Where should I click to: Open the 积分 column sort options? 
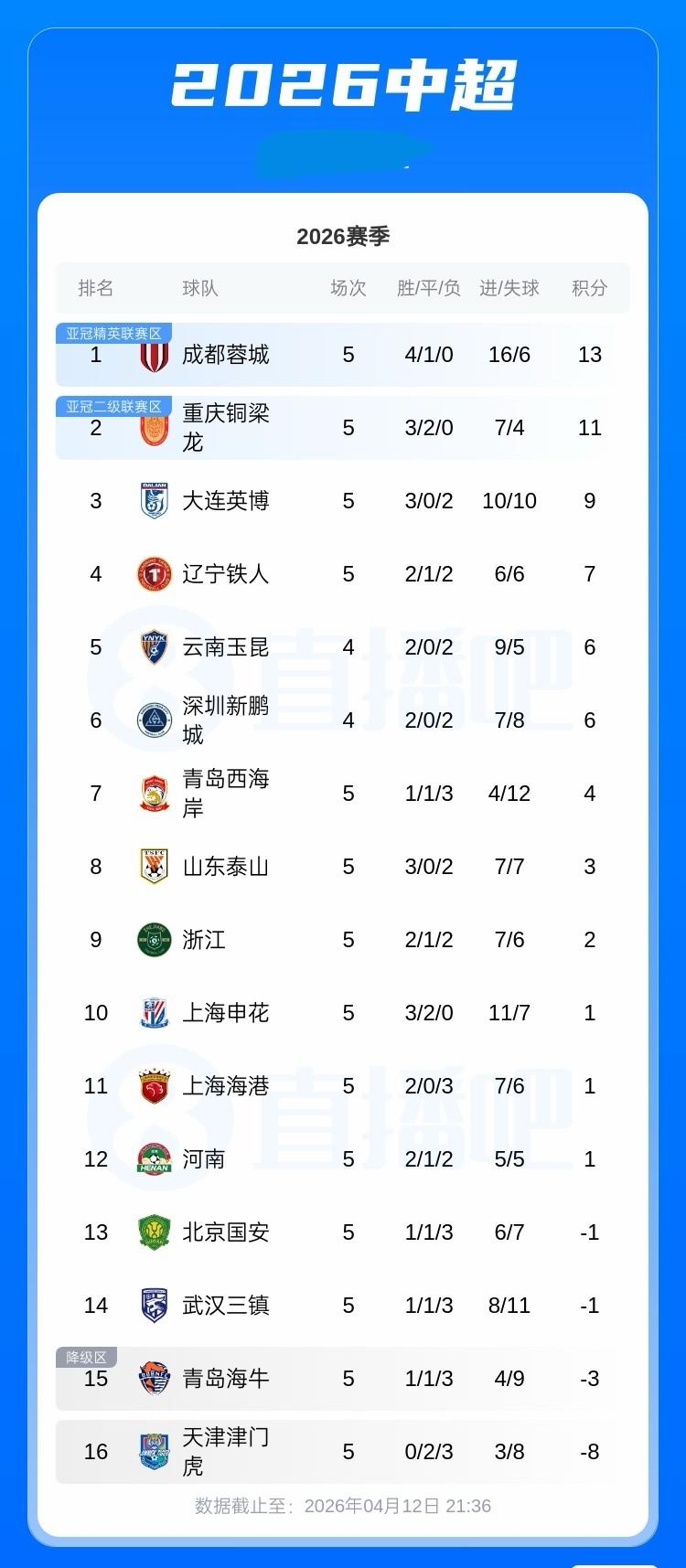click(x=589, y=288)
